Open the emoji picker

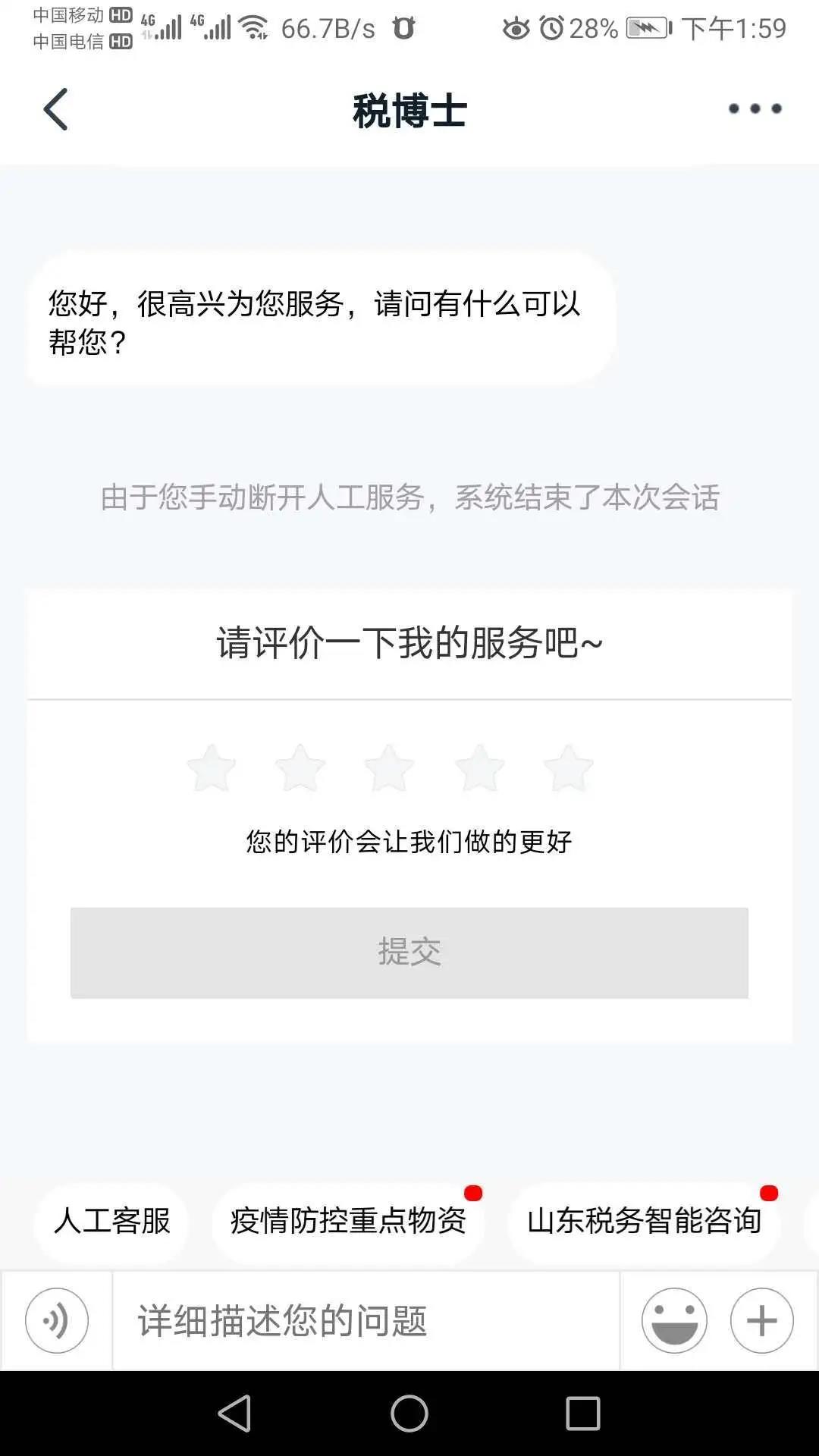click(x=674, y=1320)
